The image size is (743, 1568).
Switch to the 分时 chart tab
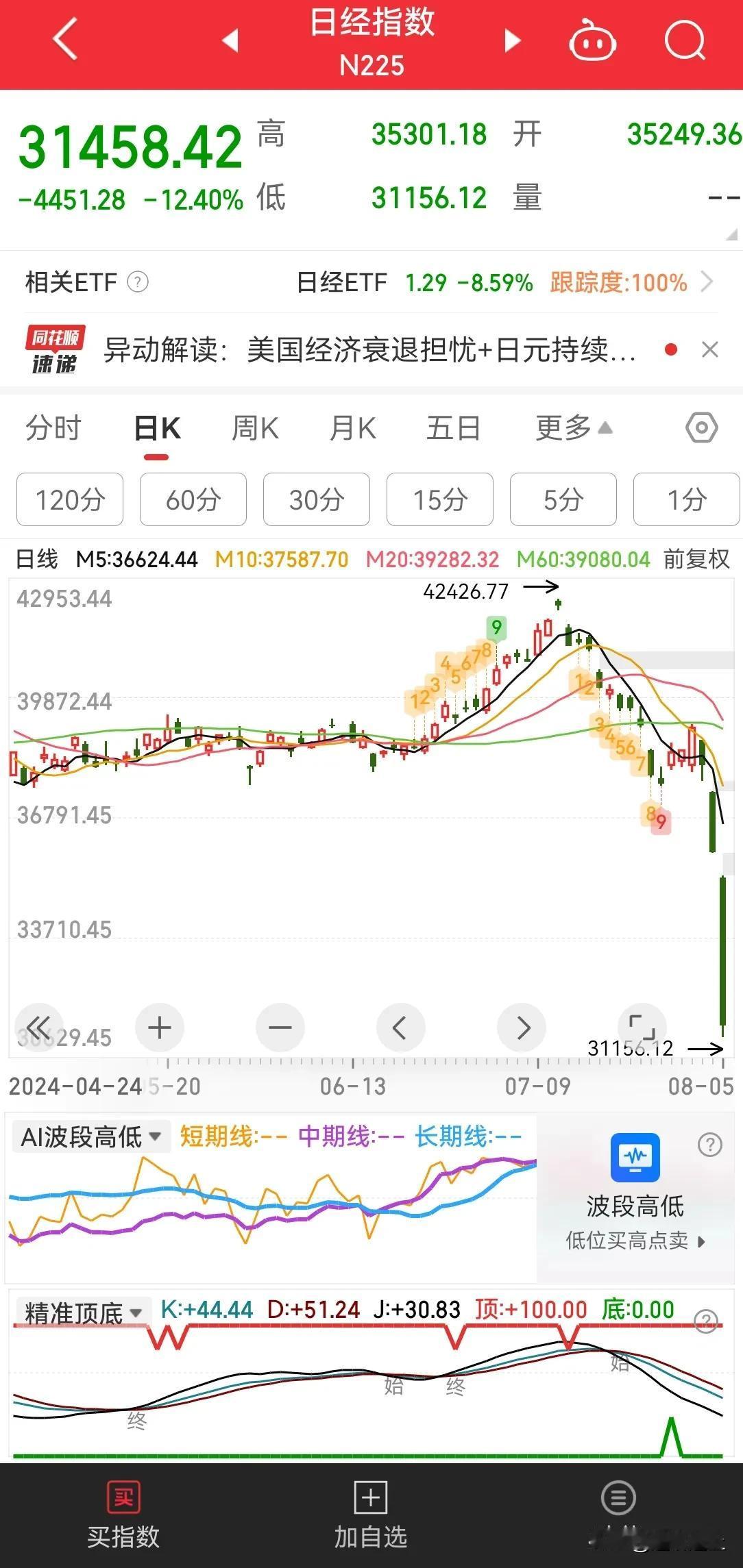coord(53,429)
